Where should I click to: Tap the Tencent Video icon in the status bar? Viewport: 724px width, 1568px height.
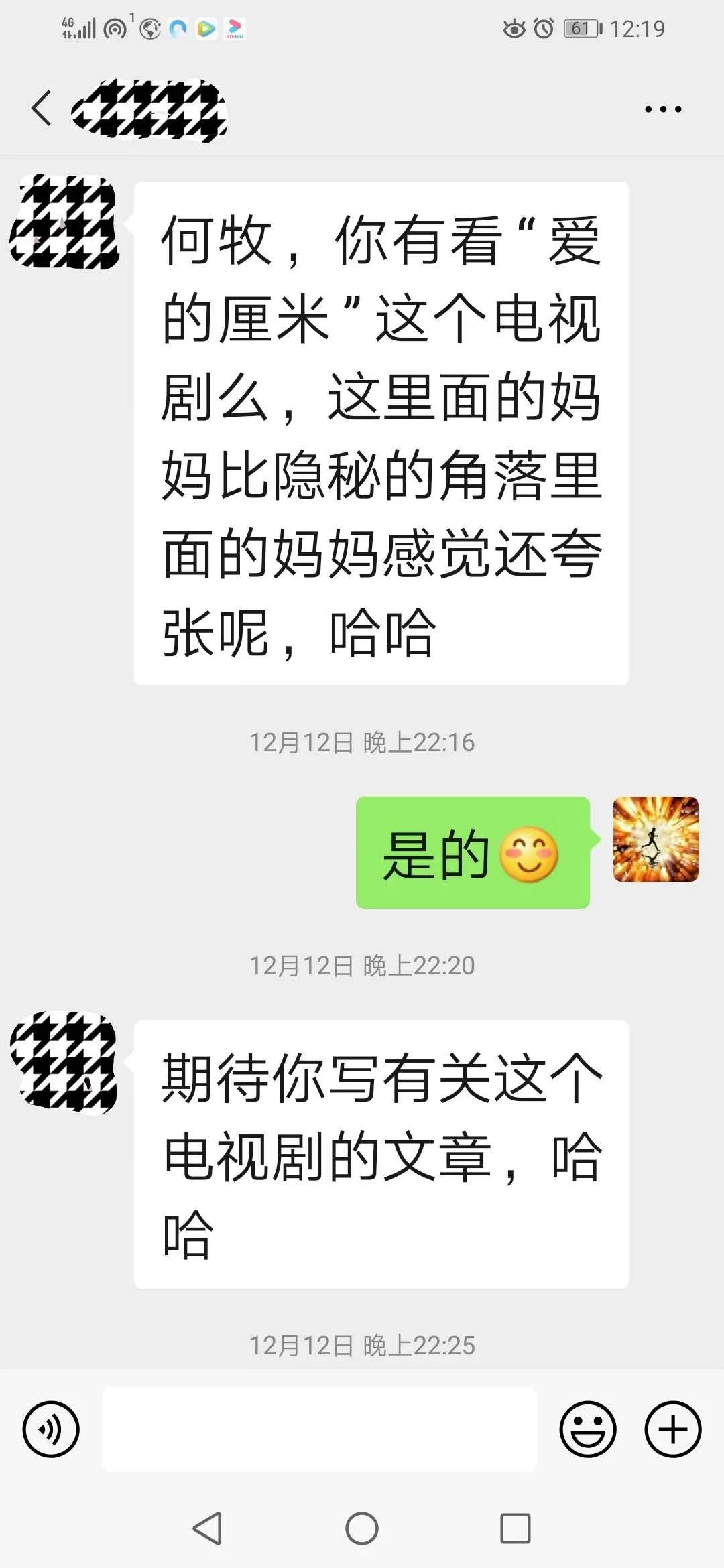(x=206, y=28)
